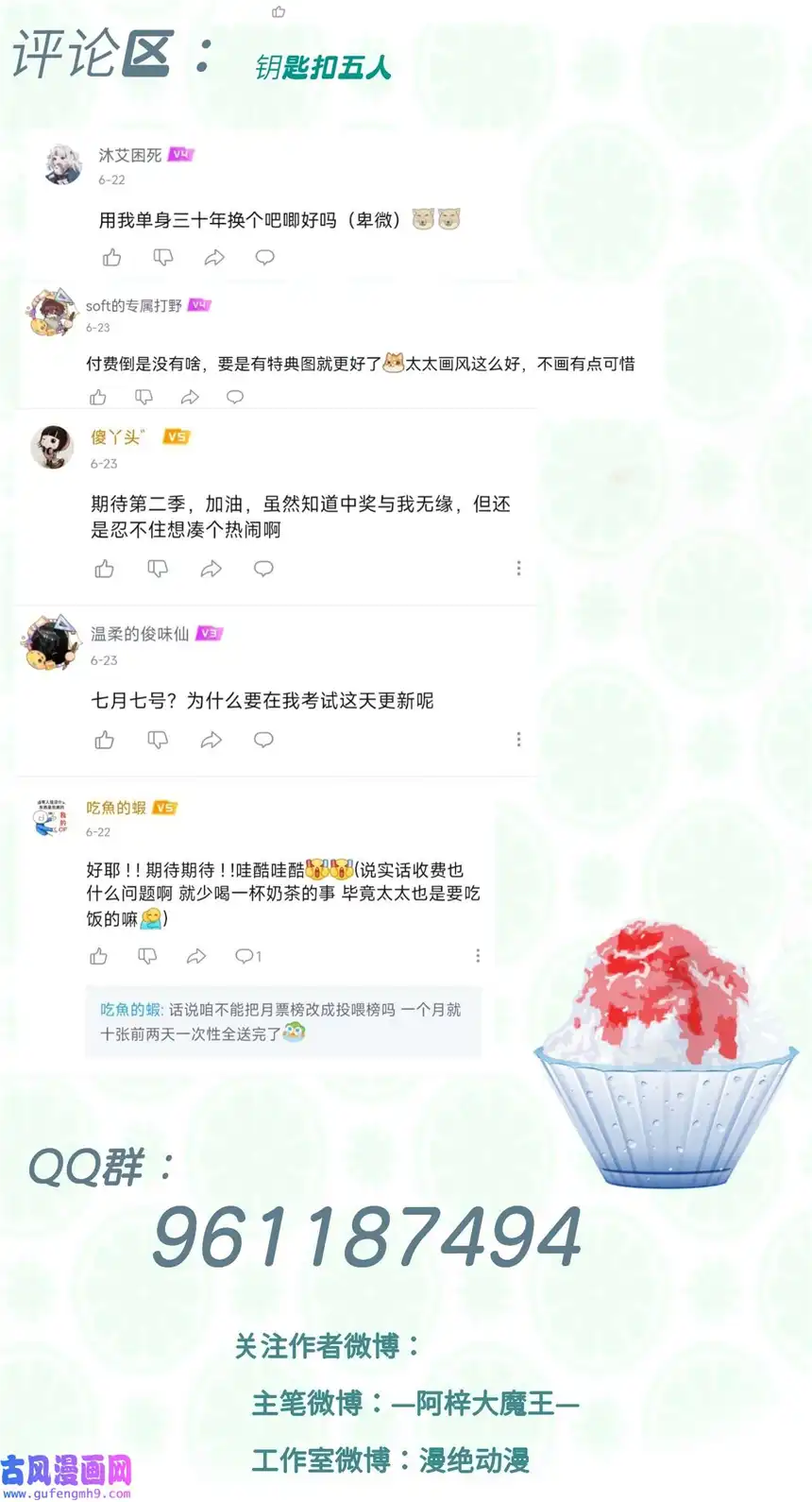This screenshot has height=1502, width=812.
Task: Open reply bubble on soft的专属打野's comment
Action: click(233, 397)
